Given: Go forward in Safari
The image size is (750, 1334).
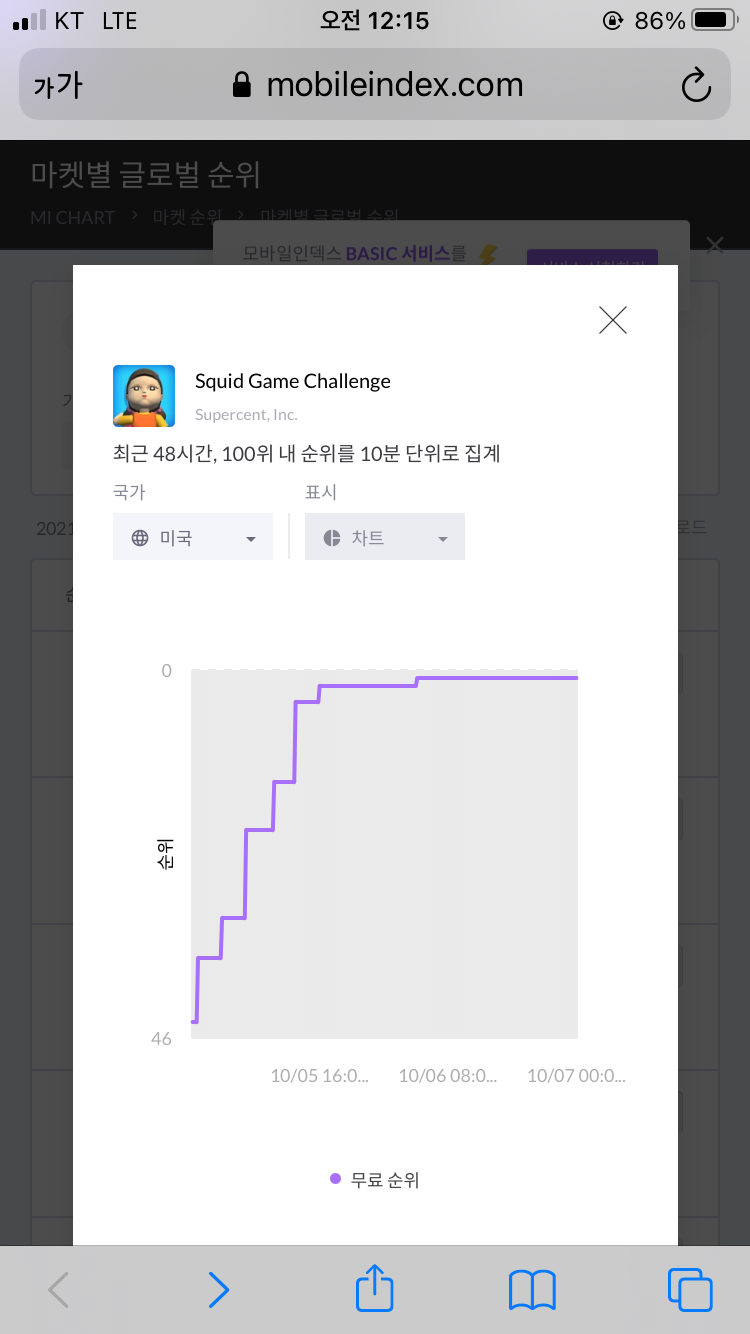Looking at the screenshot, I should 218,1290.
